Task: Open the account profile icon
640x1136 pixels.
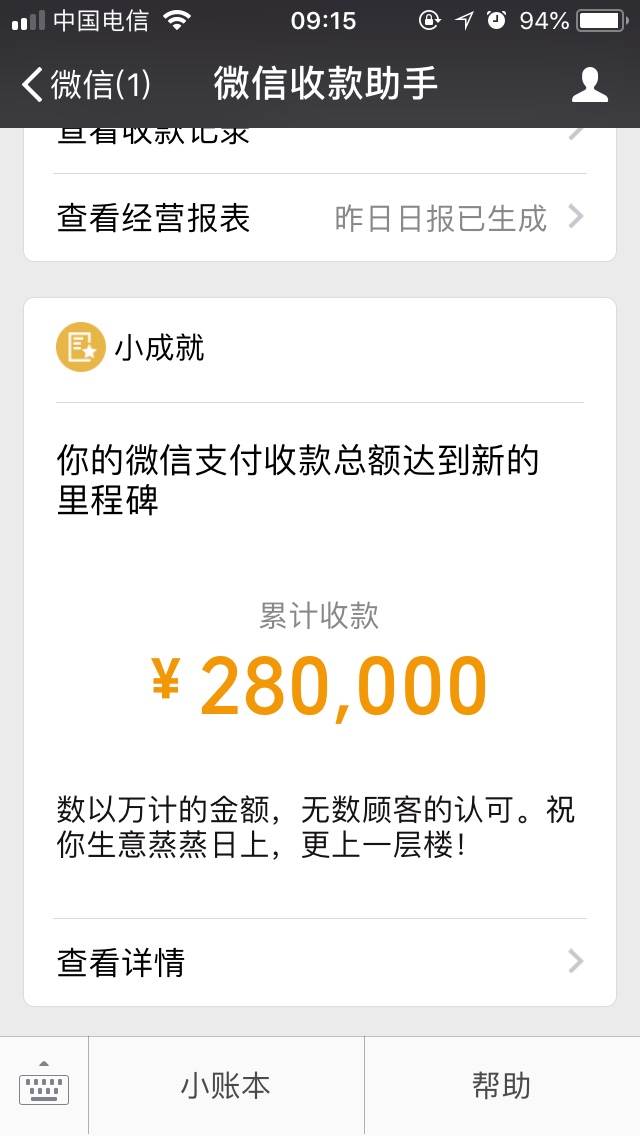Action: tap(589, 85)
